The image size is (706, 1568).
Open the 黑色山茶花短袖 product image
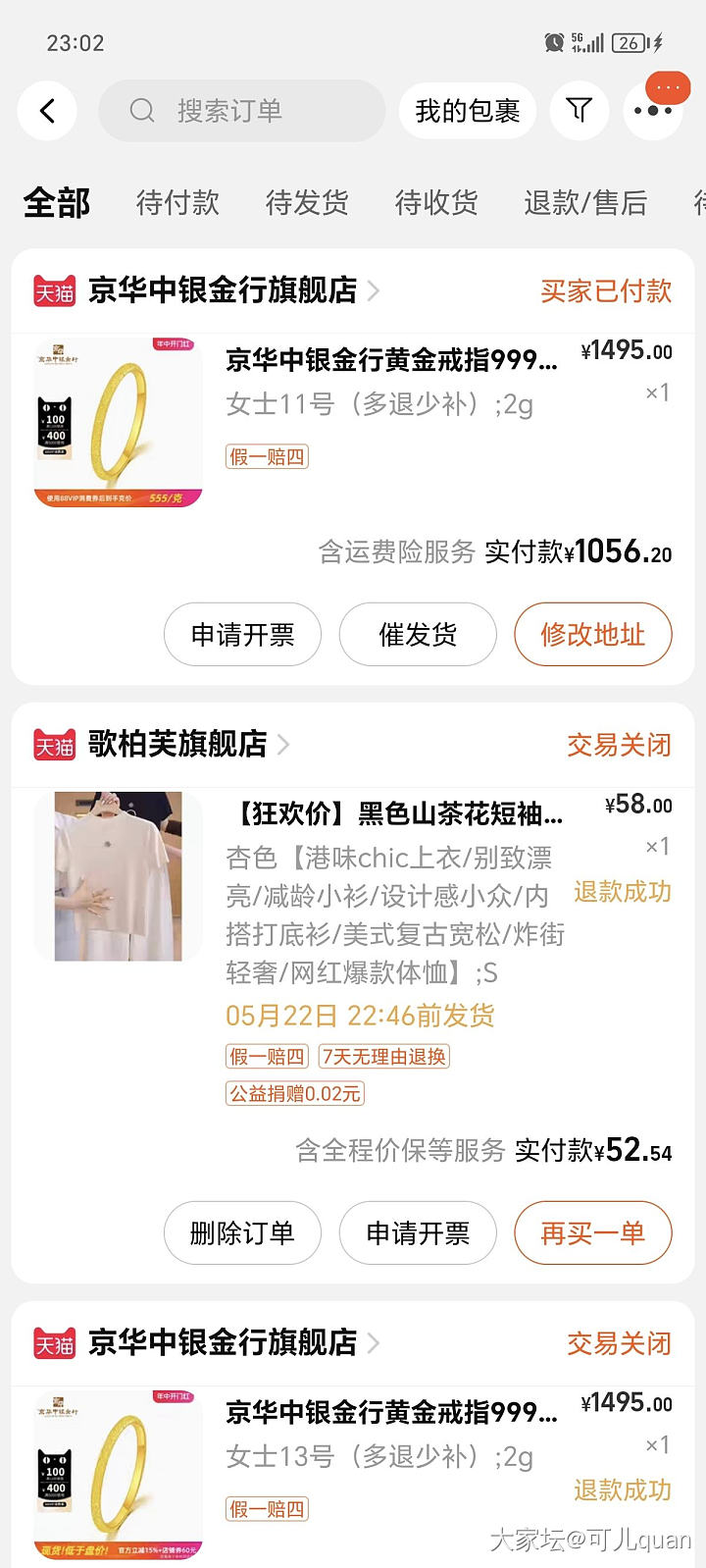click(x=119, y=876)
